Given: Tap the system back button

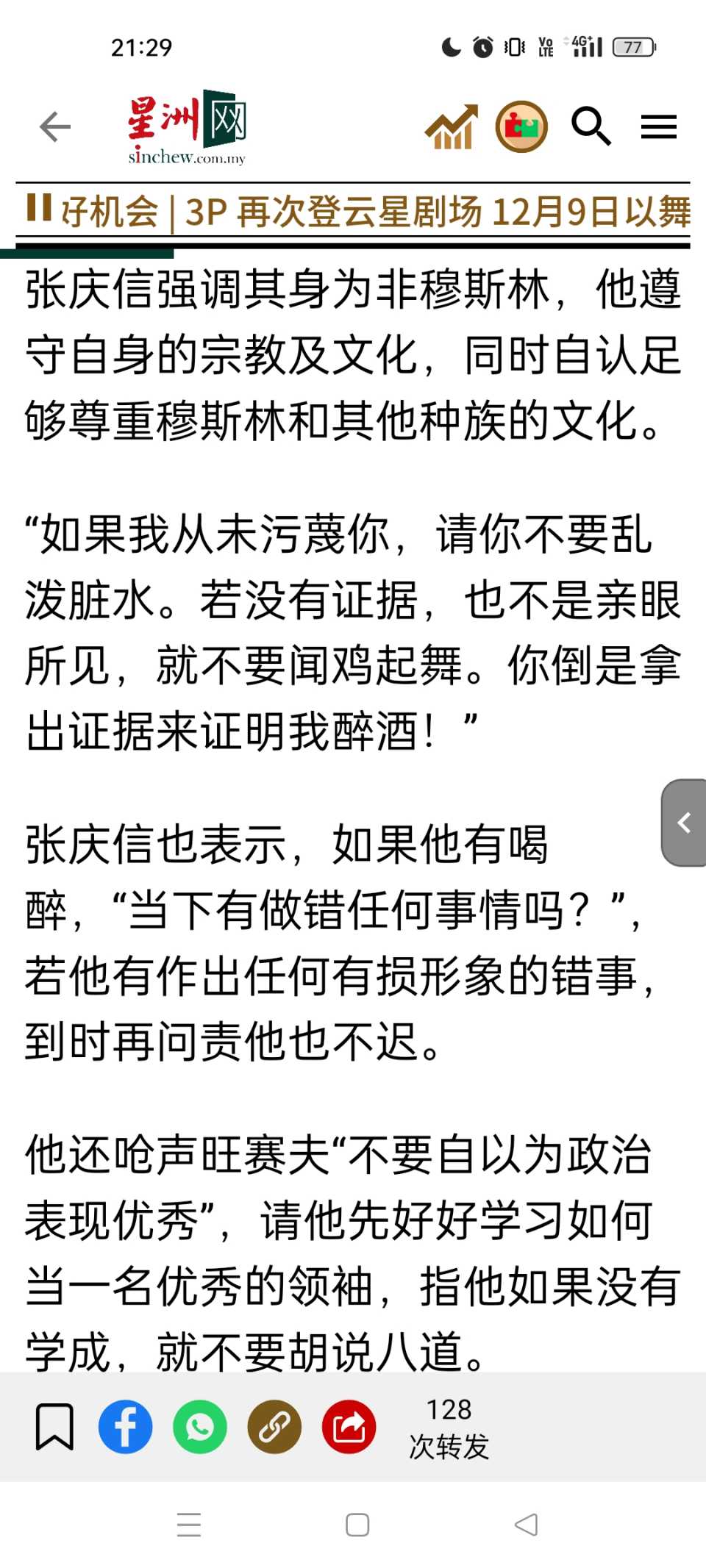Looking at the screenshot, I should pyautogui.click(x=526, y=1525).
